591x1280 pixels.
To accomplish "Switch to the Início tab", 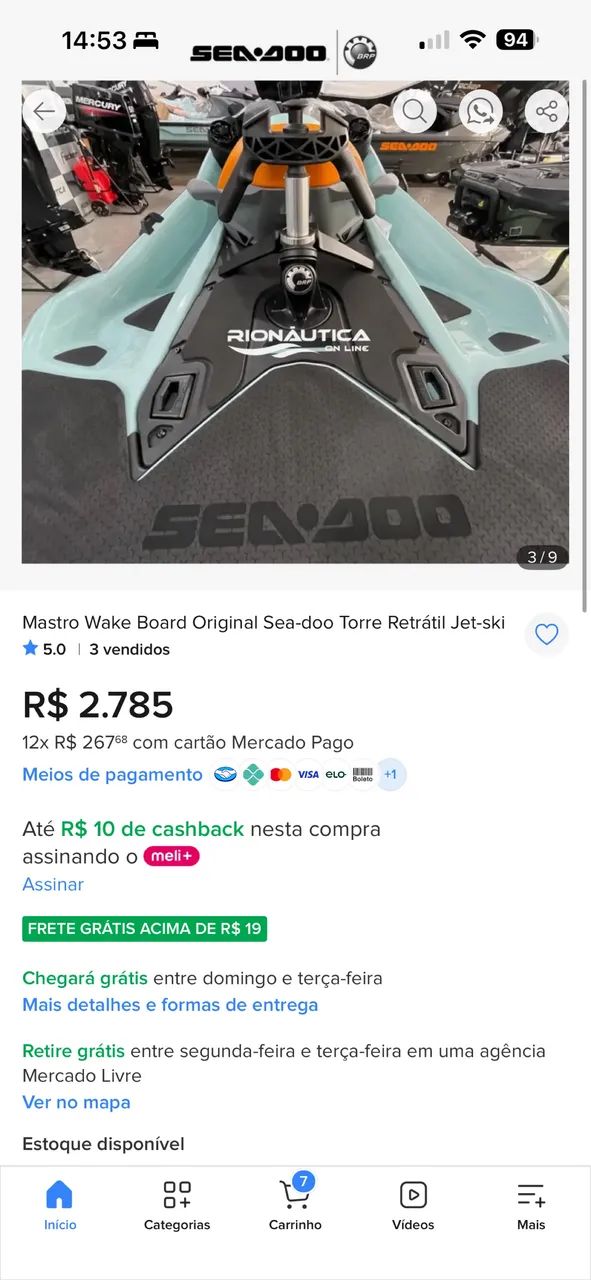I will pos(60,1205).
